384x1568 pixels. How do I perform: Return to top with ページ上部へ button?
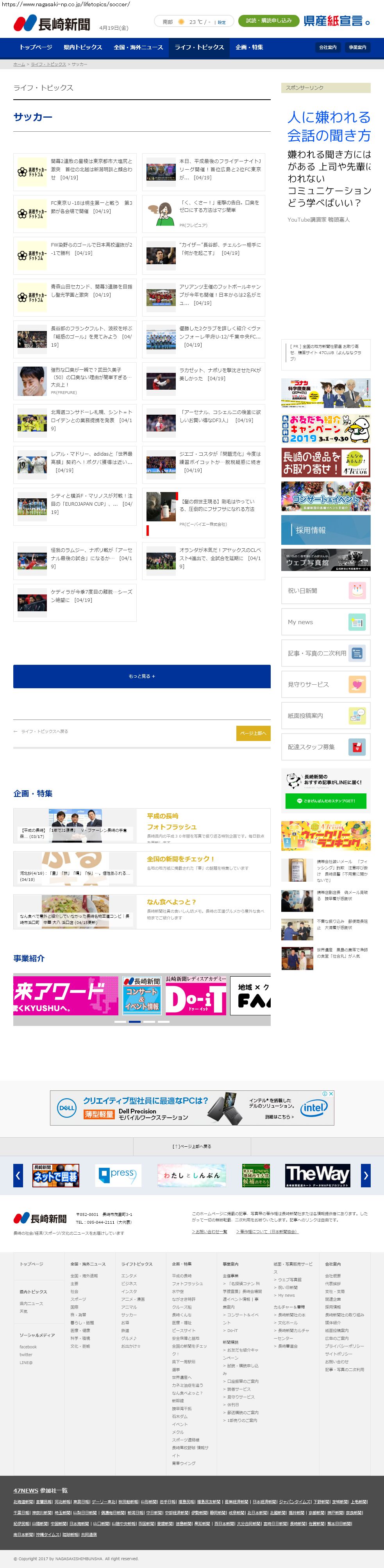253,733
